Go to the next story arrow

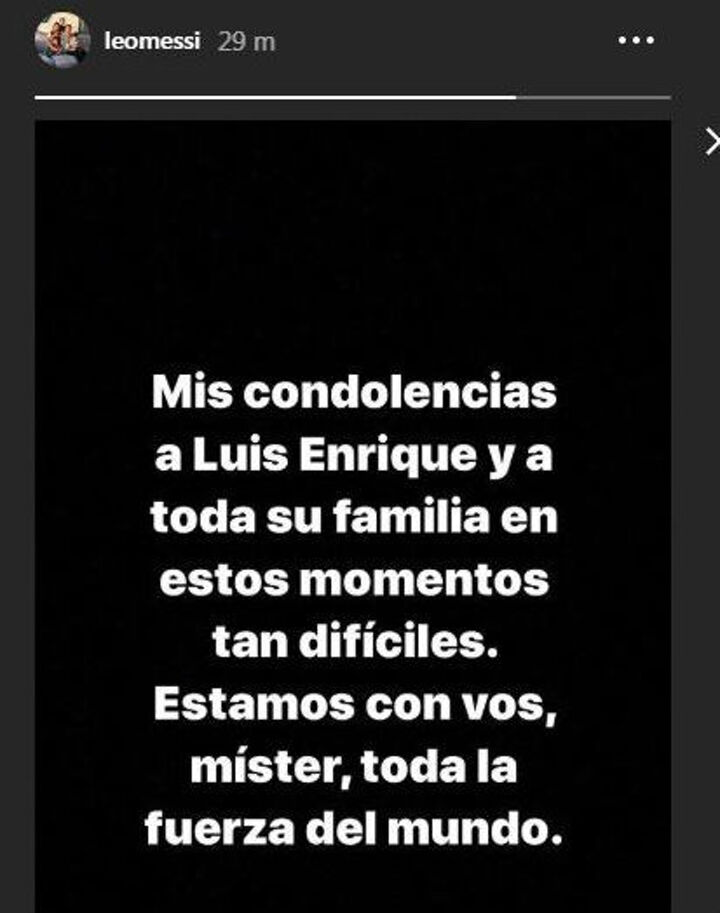pyautogui.click(x=712, y=142)
